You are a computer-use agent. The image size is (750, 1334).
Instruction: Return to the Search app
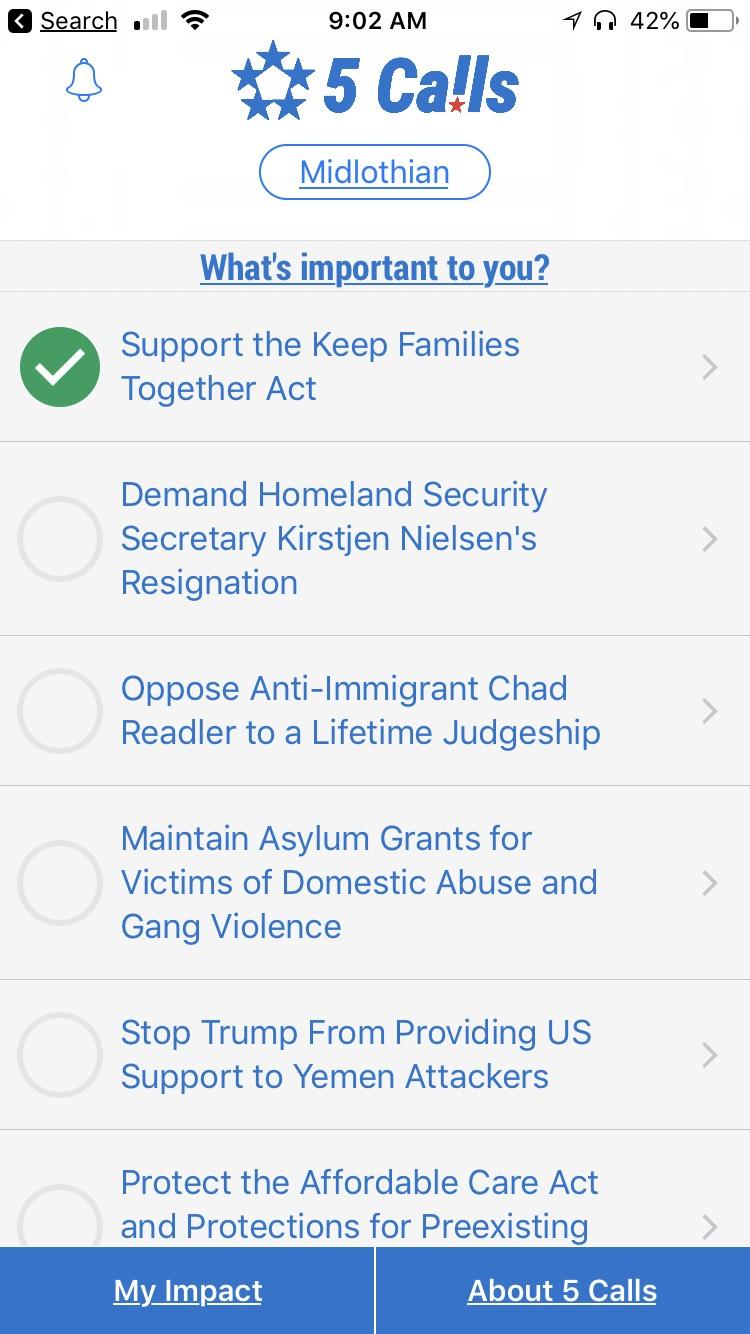[66, 20]
